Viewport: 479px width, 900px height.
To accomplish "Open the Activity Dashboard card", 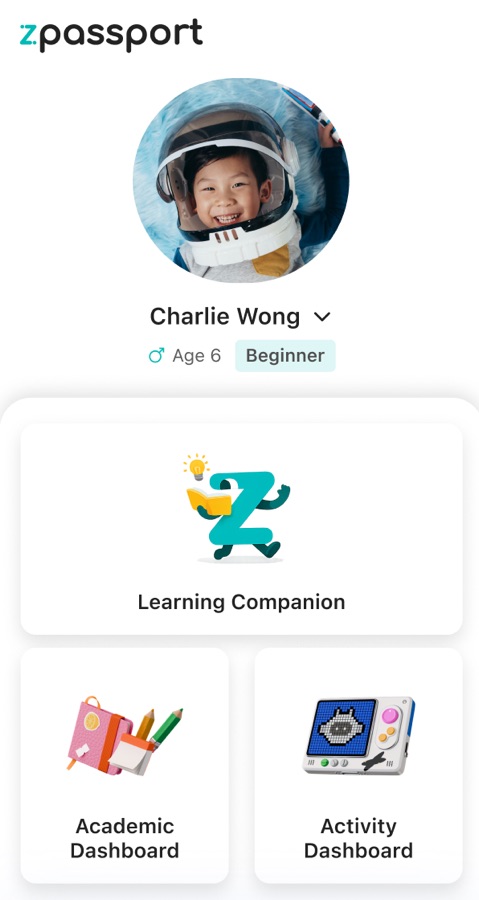I will (x=359, y=766).
